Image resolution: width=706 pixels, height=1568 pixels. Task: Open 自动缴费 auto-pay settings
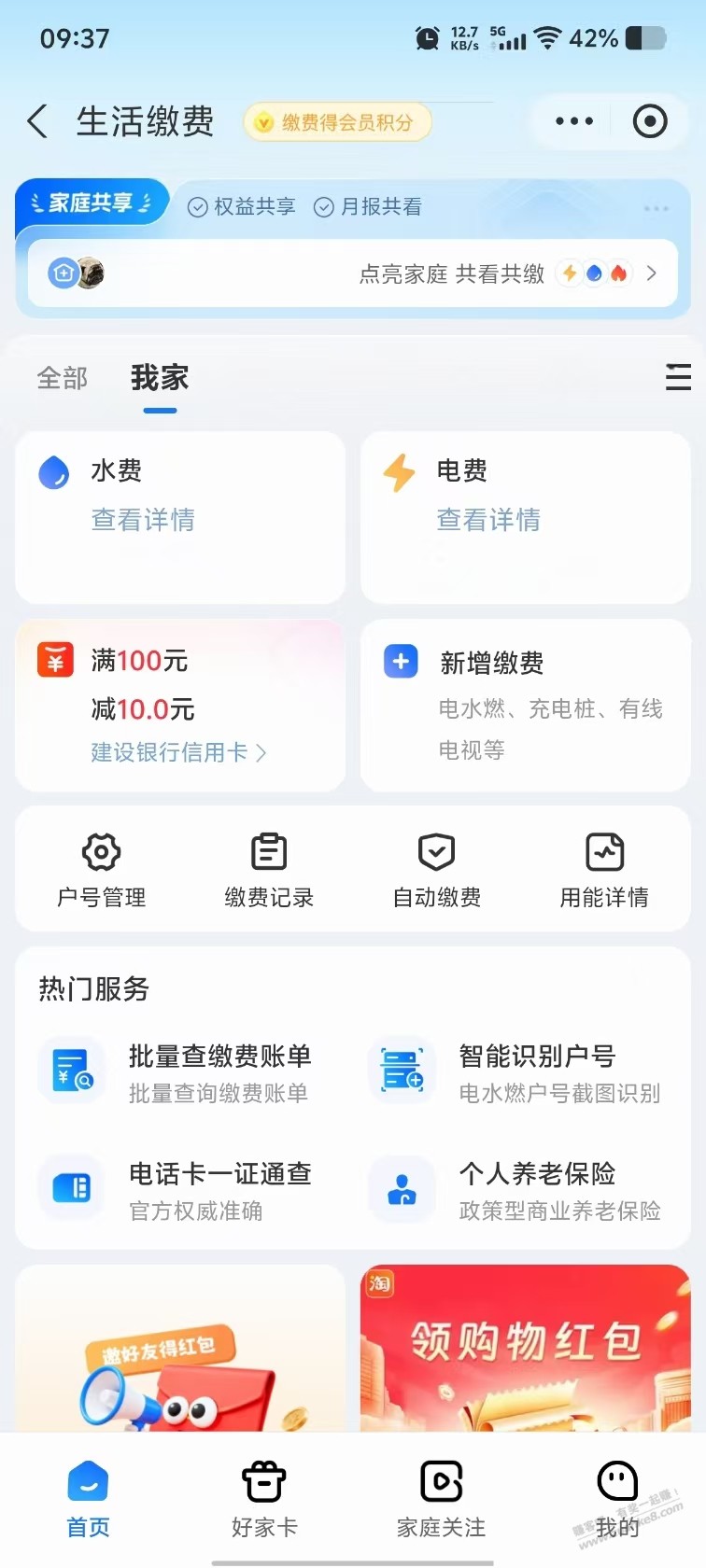click(x=436, y=870)
